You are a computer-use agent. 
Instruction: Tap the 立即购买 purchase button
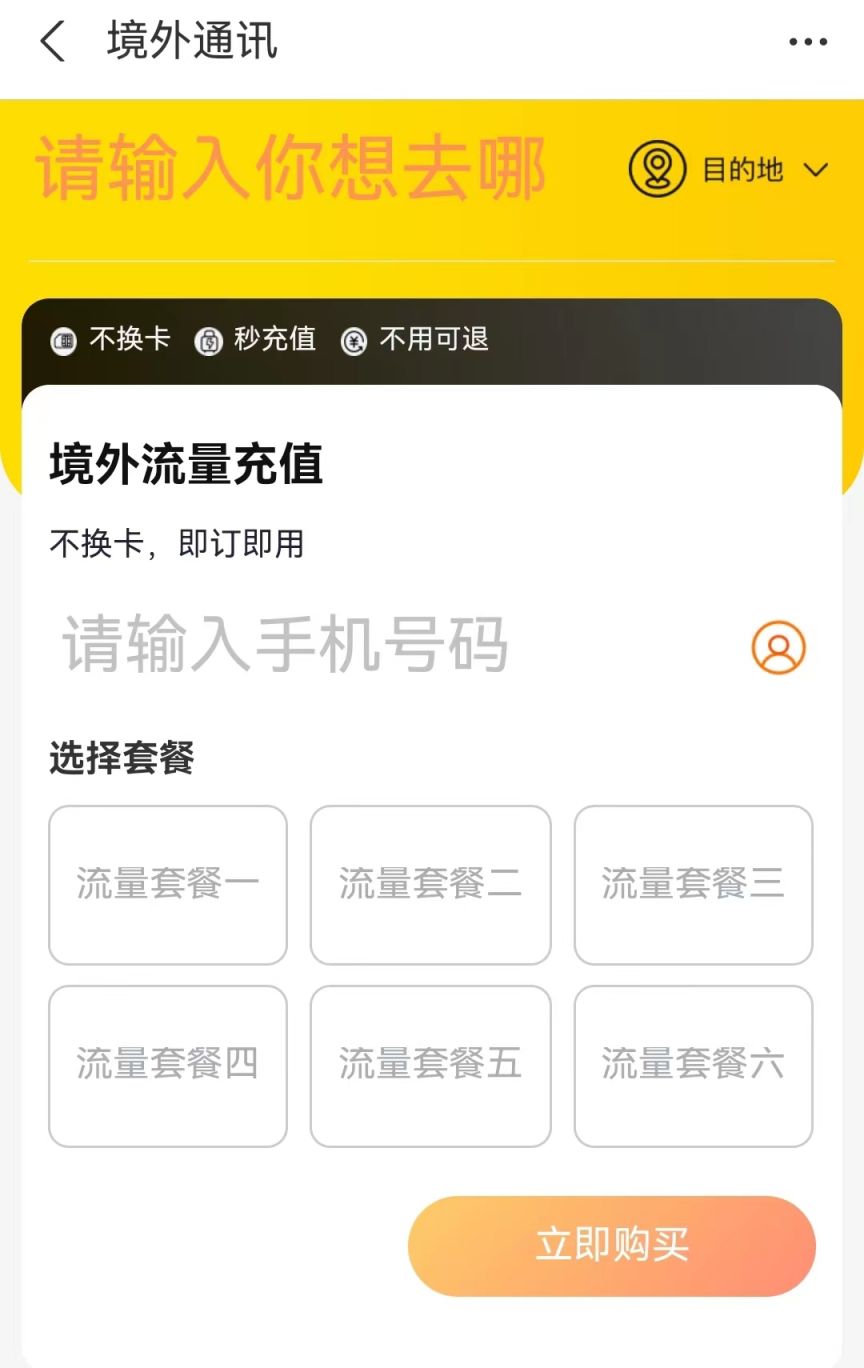611,1245
